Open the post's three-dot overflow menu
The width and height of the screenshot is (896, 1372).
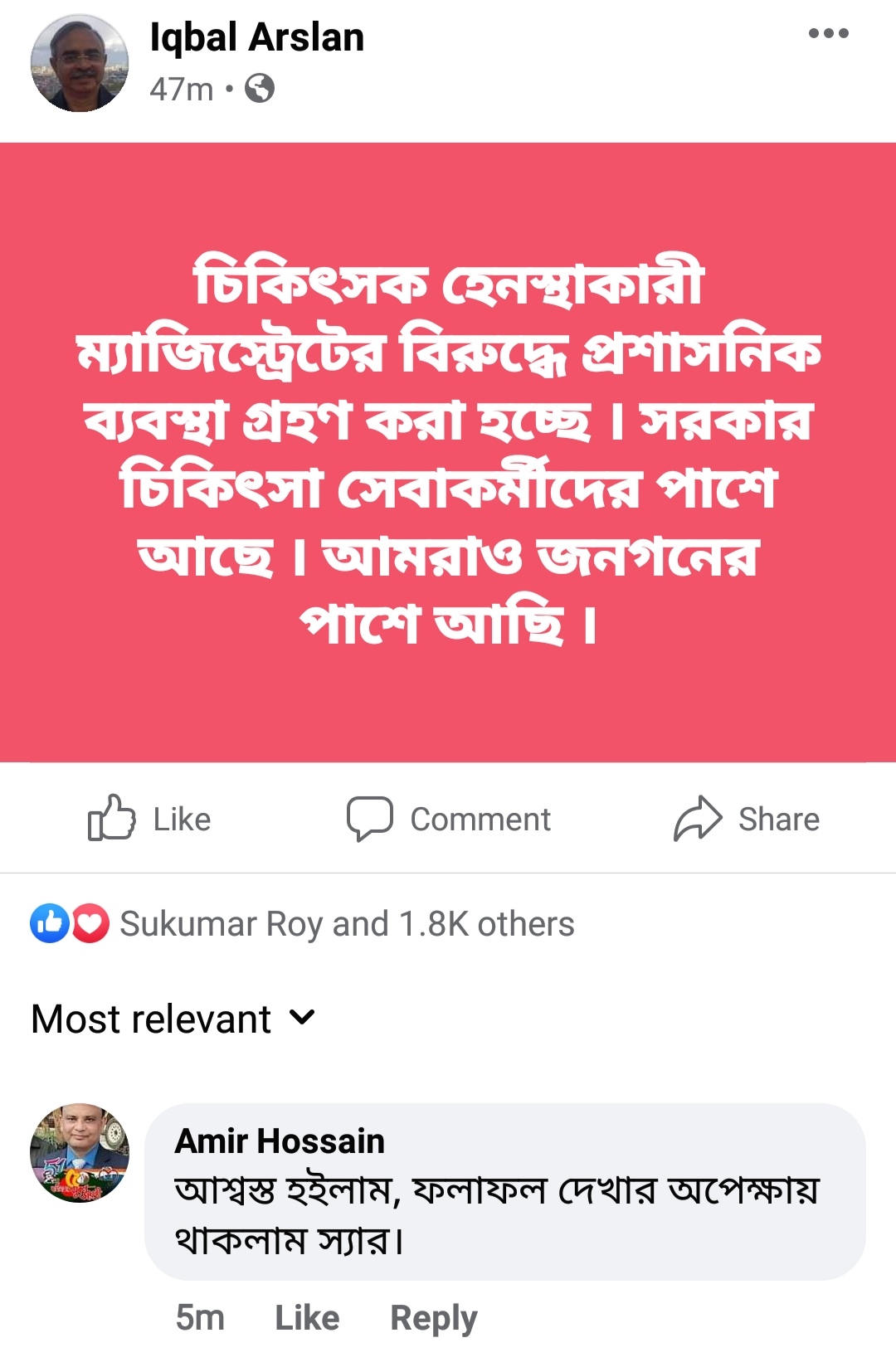click(x=828, y=34)
